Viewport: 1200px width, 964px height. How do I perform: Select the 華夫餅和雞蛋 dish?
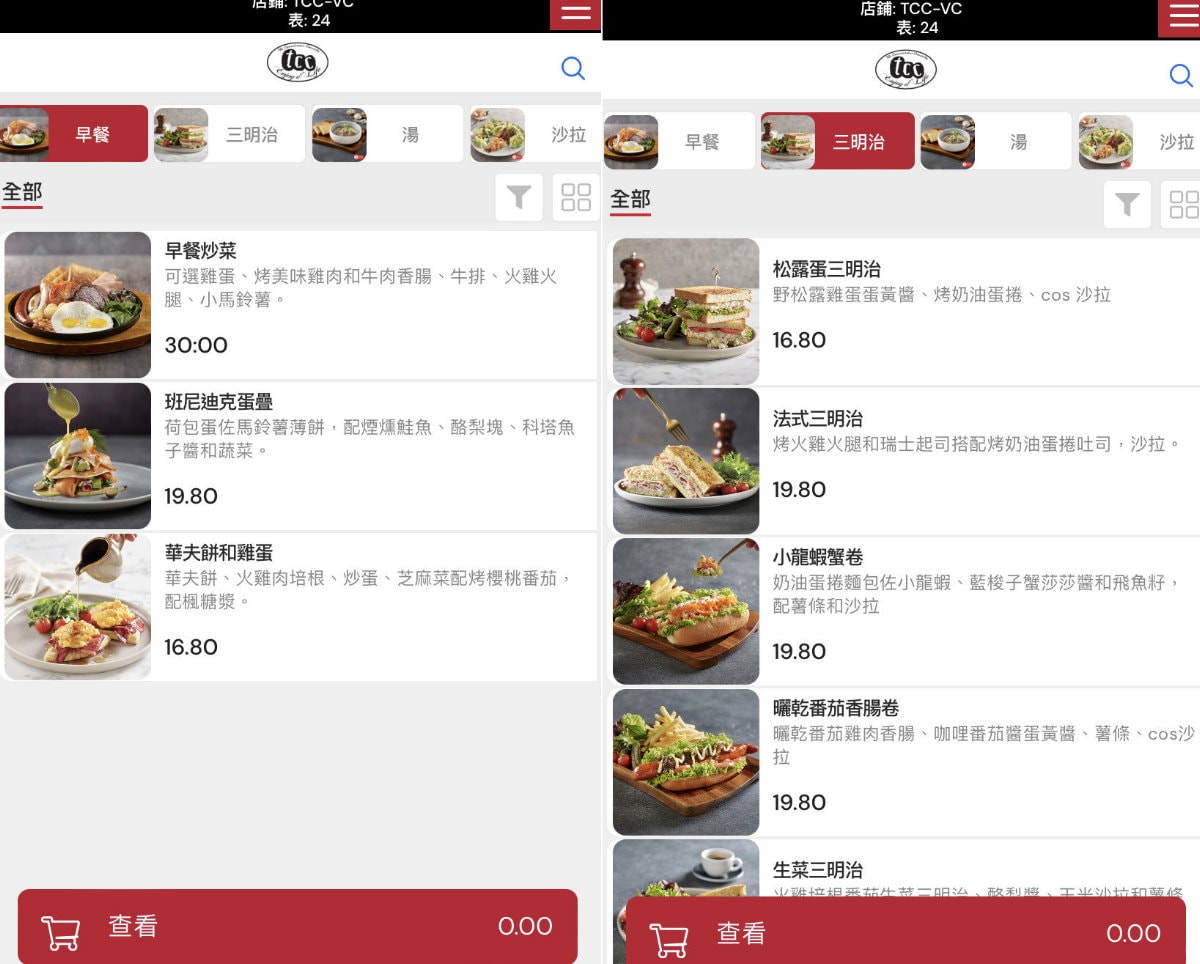[x=300, y=607]
